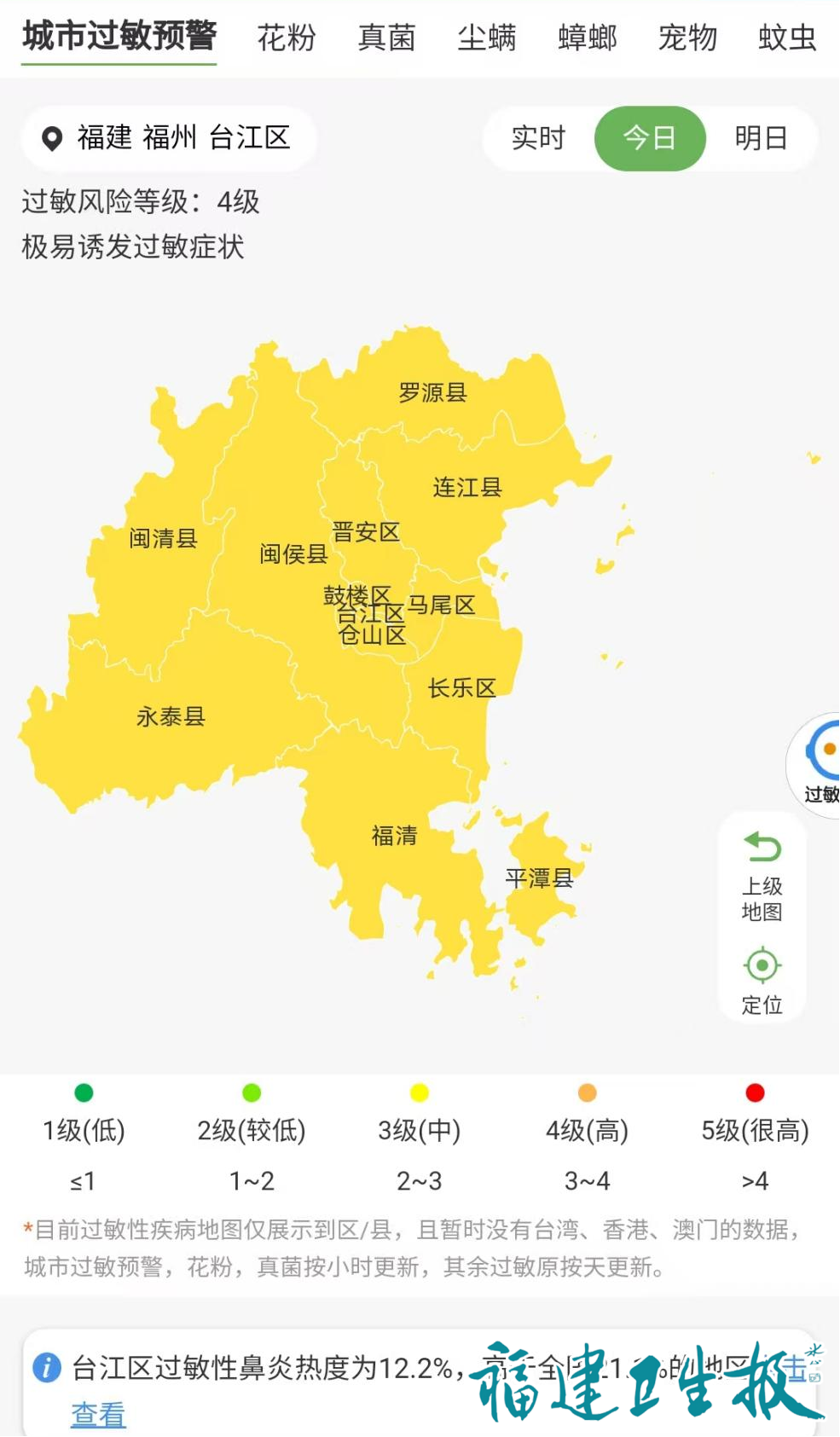The image size is (840, 1437).
Task: Switch to 明日 forecast
Action: pyautogui.click(x=761, y=137)
